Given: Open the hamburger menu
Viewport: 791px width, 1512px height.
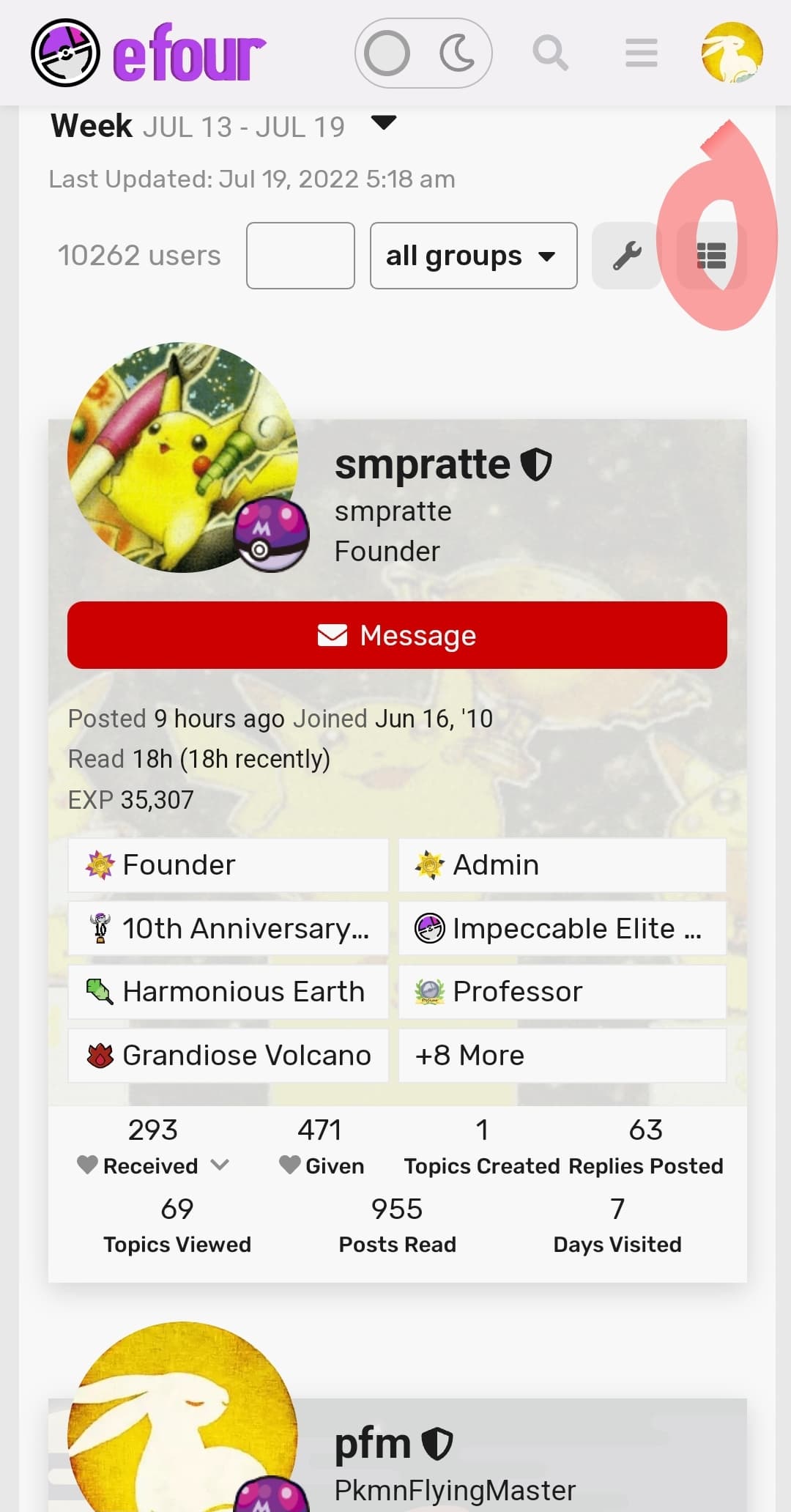Looking at the screenshot, I should pos(641,53).
